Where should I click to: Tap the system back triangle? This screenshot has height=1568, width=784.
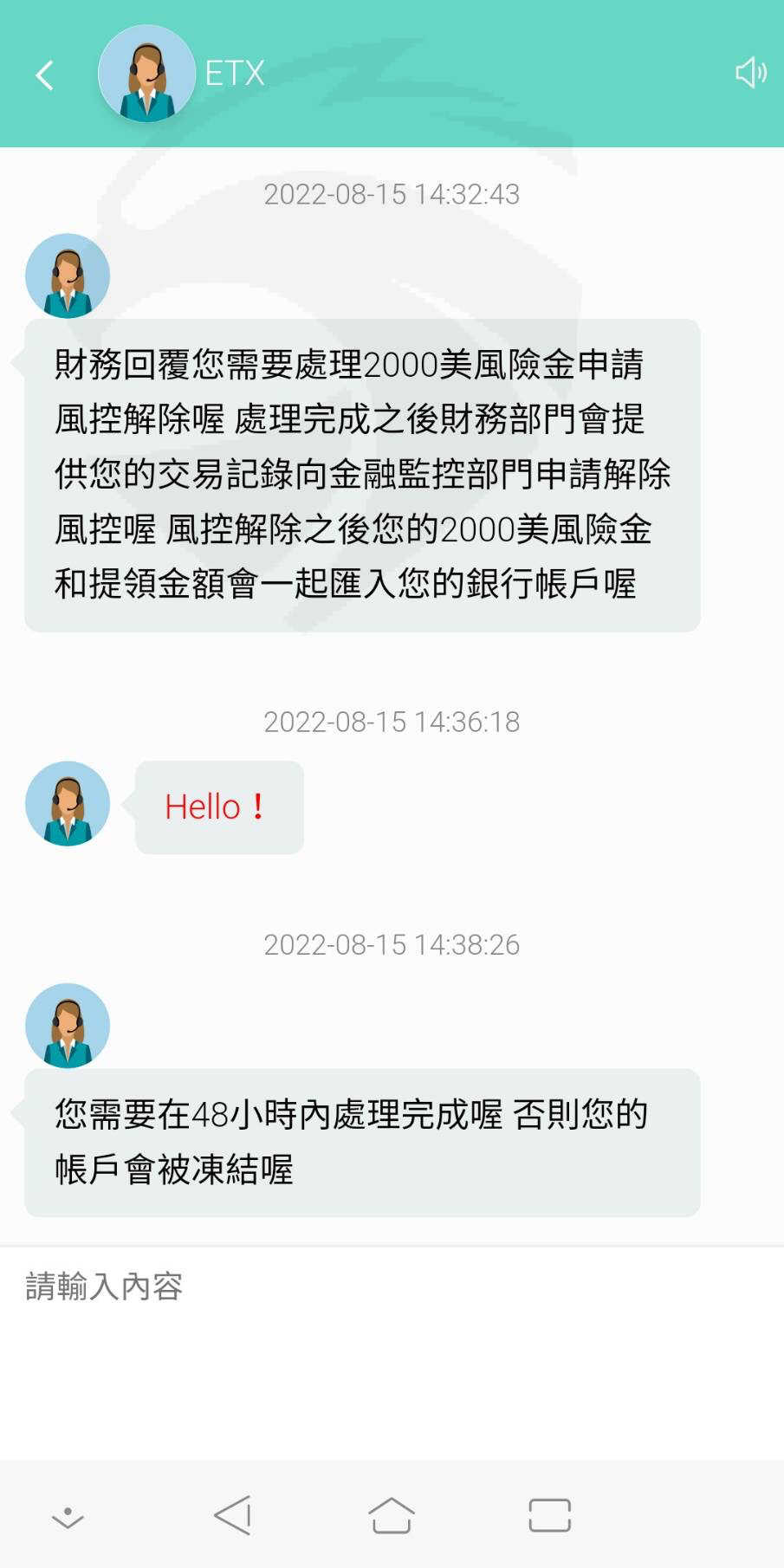click(x=232, y=1515)
